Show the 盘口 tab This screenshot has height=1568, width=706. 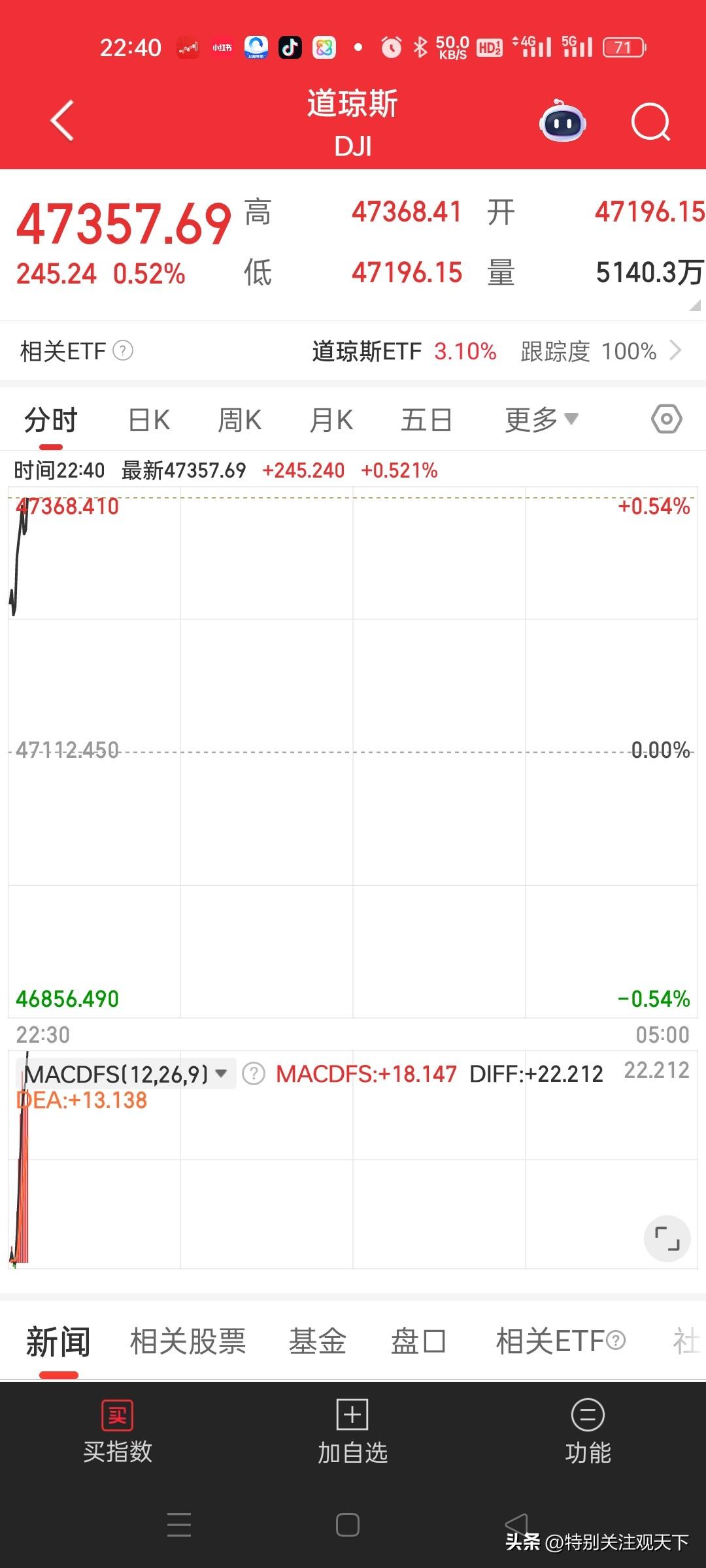[418, 1342]
